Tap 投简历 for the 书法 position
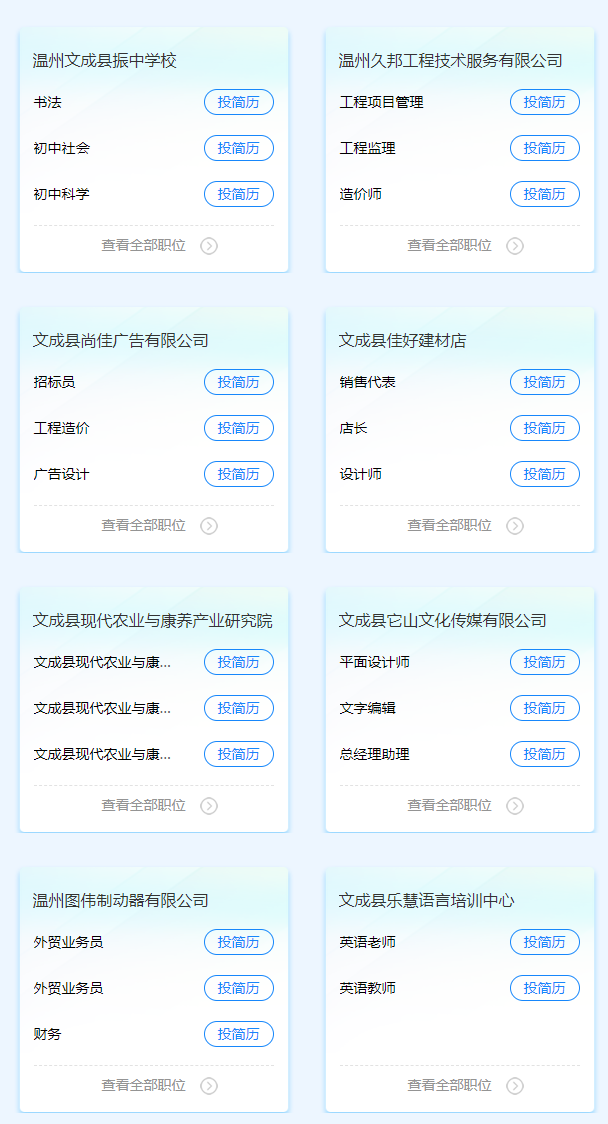The width and height of the screenshot is (608, 1124). pyautogui.click(x=239, y=102)
